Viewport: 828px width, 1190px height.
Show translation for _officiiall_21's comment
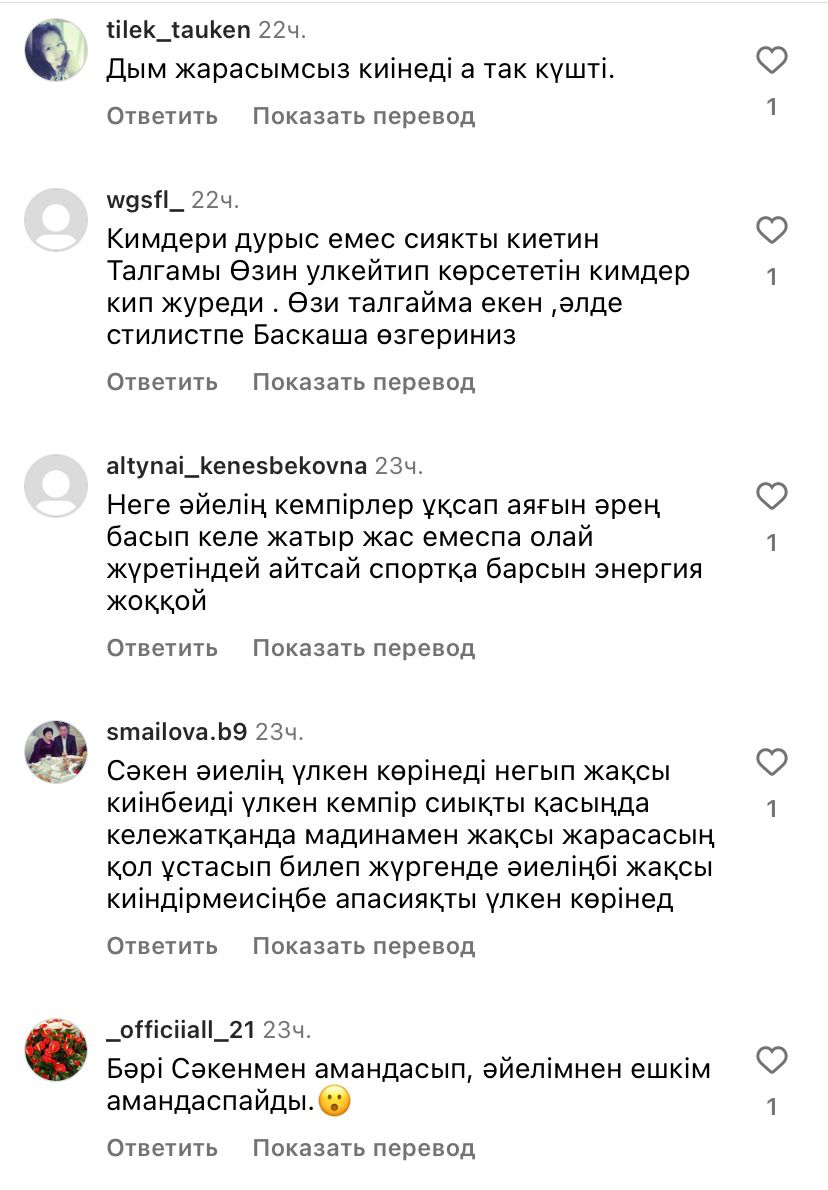coord(363,1148)
